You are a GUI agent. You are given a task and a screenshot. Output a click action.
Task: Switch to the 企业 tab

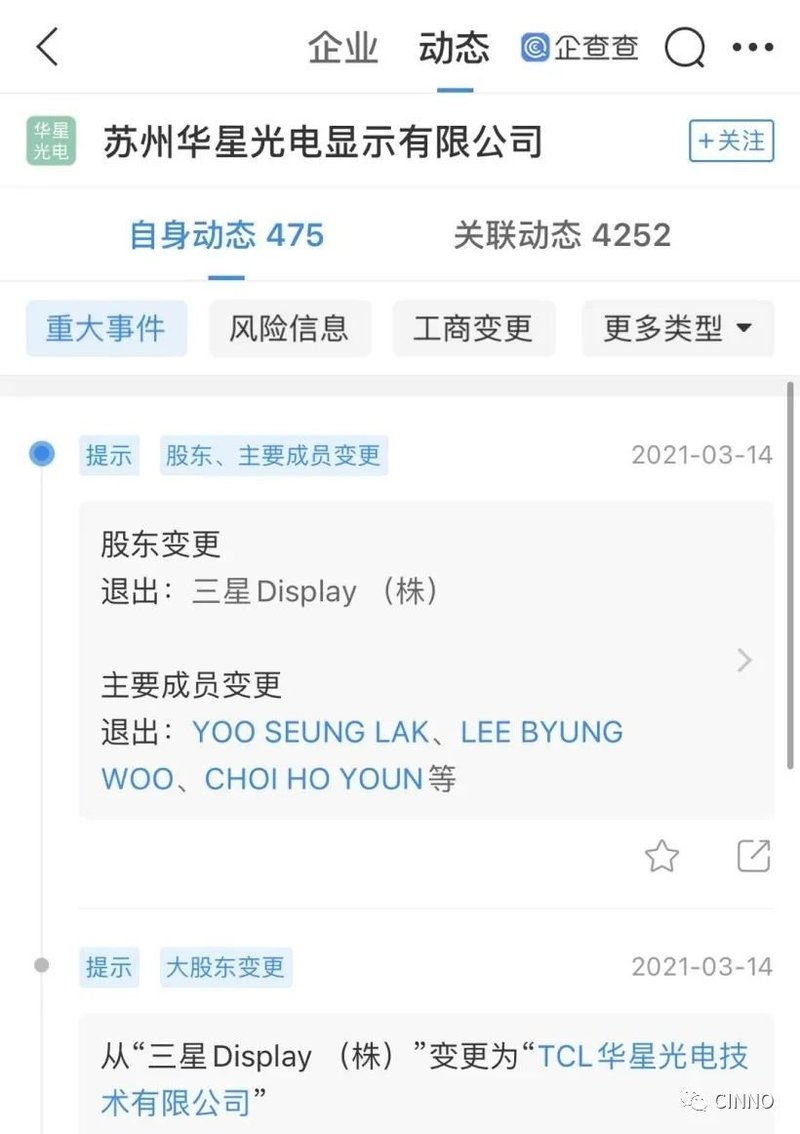(345, 46)
